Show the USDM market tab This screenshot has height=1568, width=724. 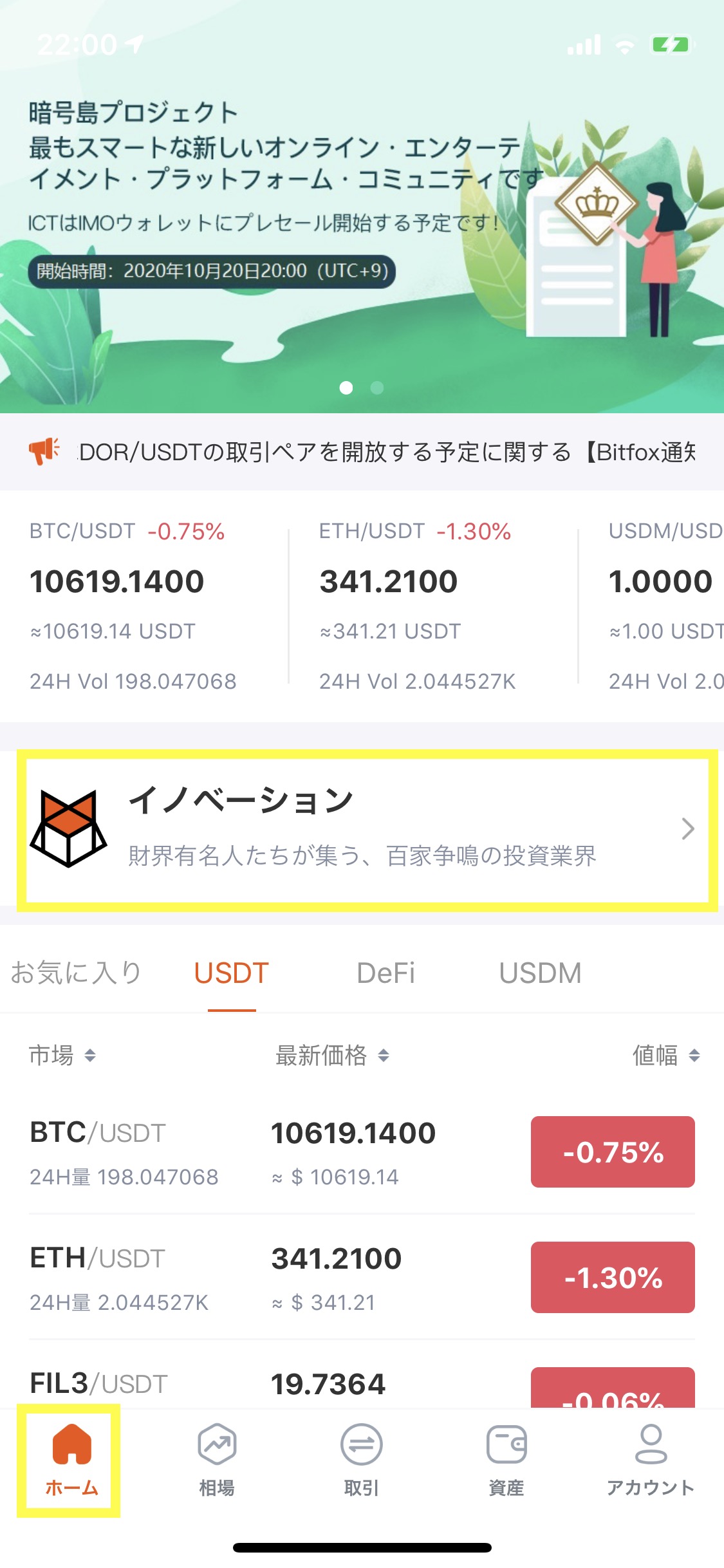coord(540,973)
